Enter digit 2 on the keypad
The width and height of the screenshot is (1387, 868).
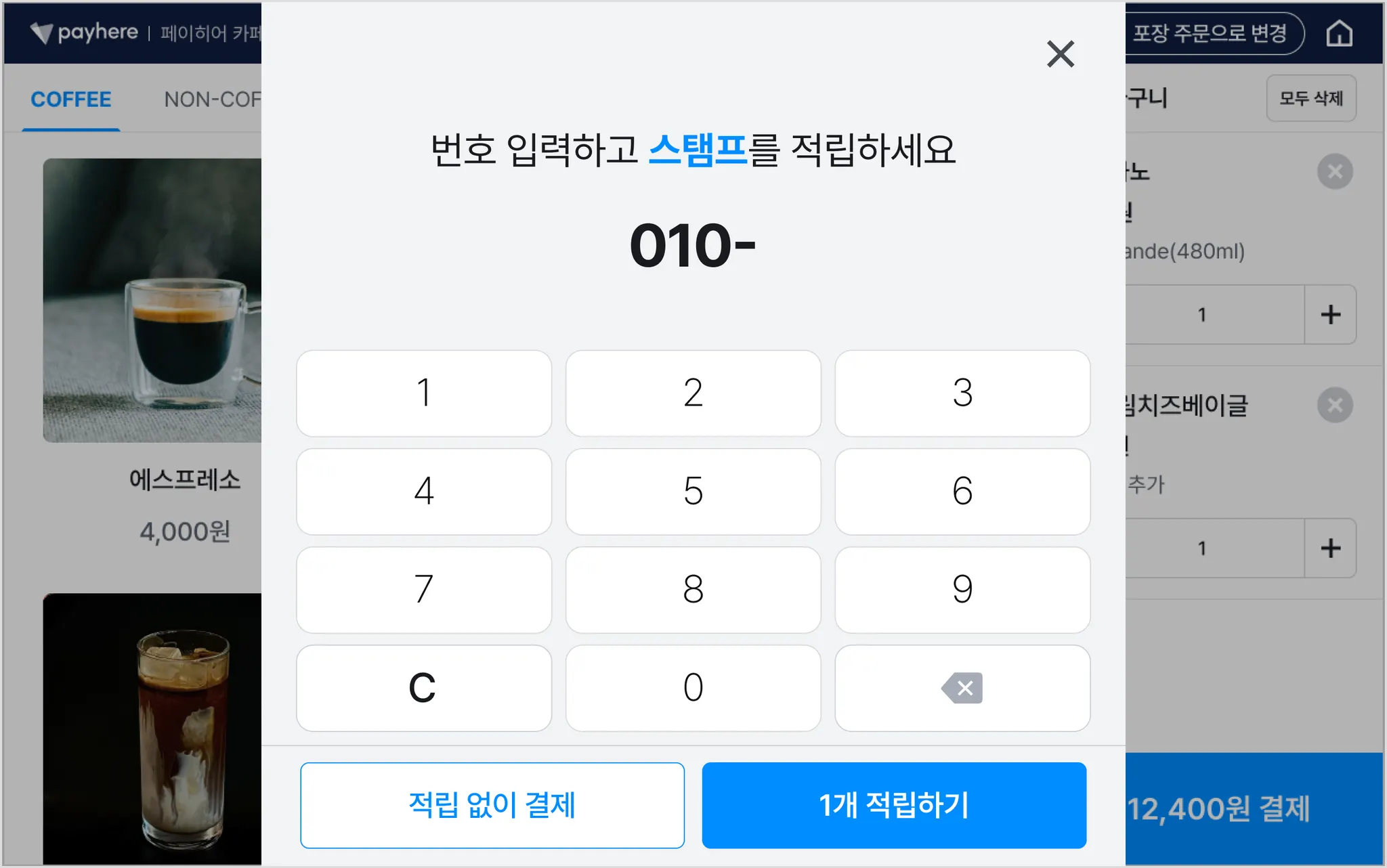pyautogui.click(x=693, y=393)
